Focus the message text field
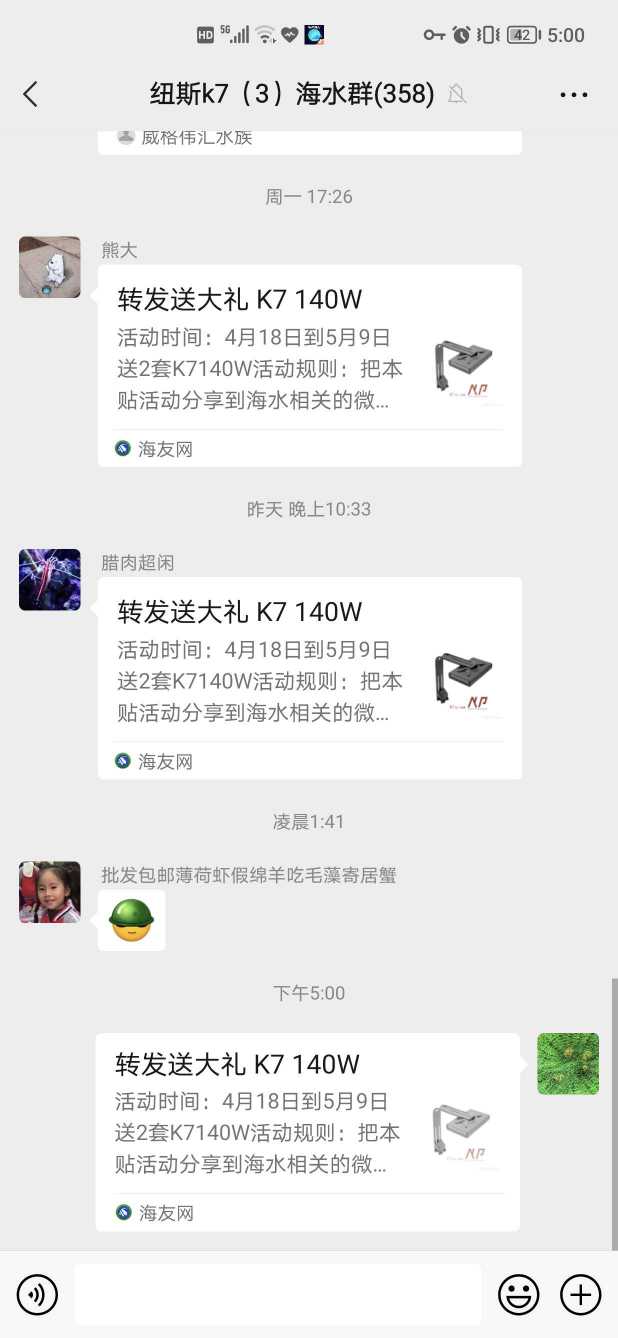The width and height of the screenshot is (618, 1338). coord(277,1295)
